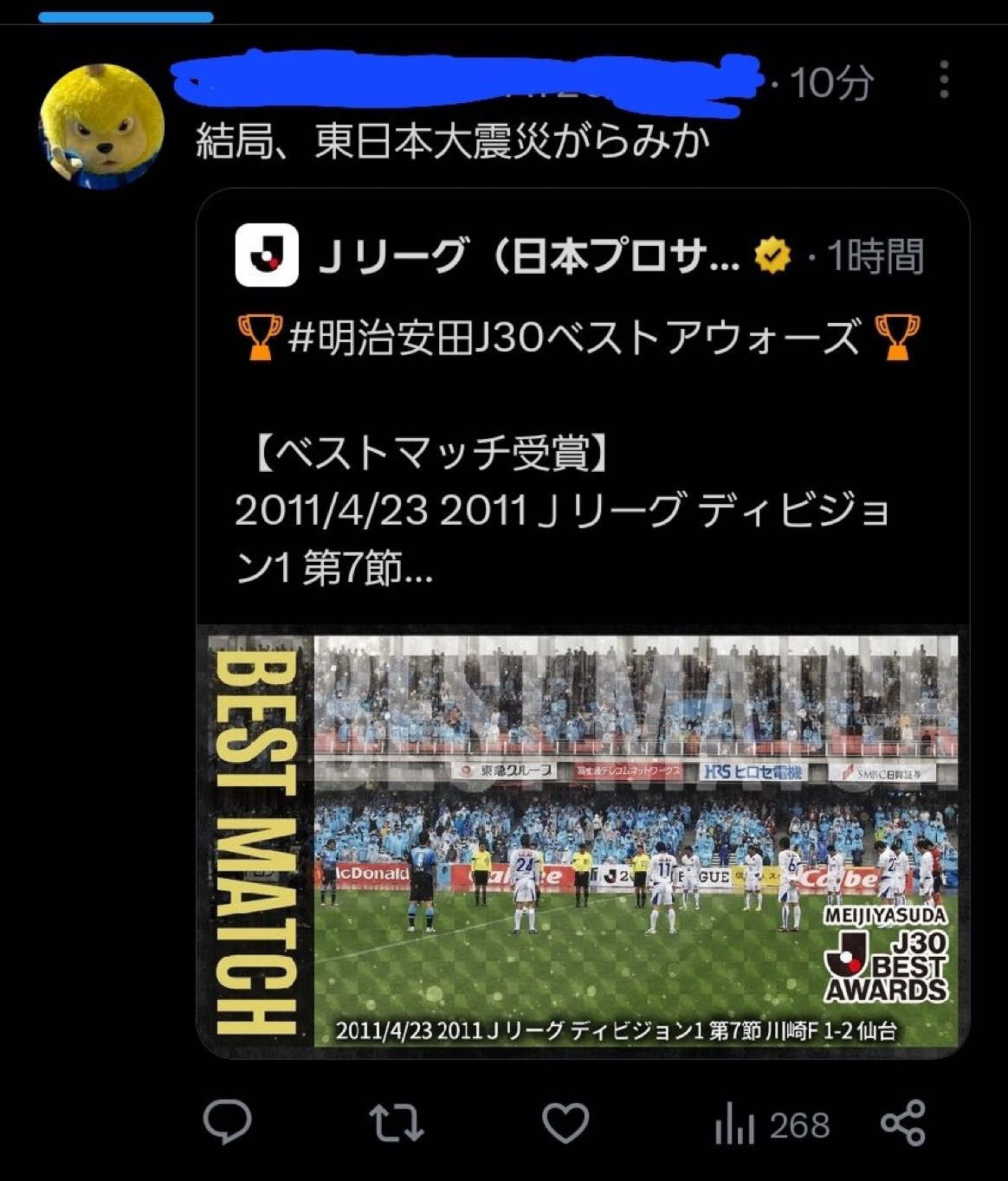Open the tweet's three-dot overflow menu
Image resolution: width=1008 pixels, height=1181 pixels.
[944, 81]
